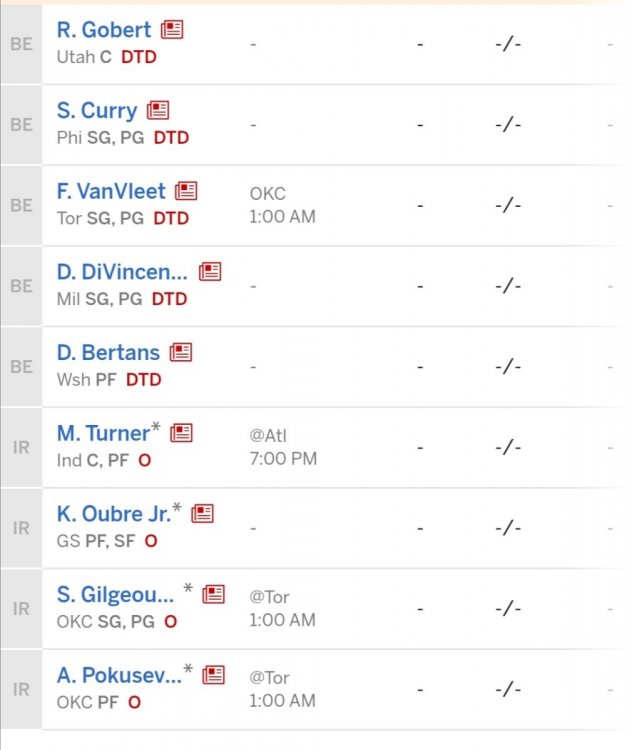Select BE slot next to R. Gobert

pos(21,45)
